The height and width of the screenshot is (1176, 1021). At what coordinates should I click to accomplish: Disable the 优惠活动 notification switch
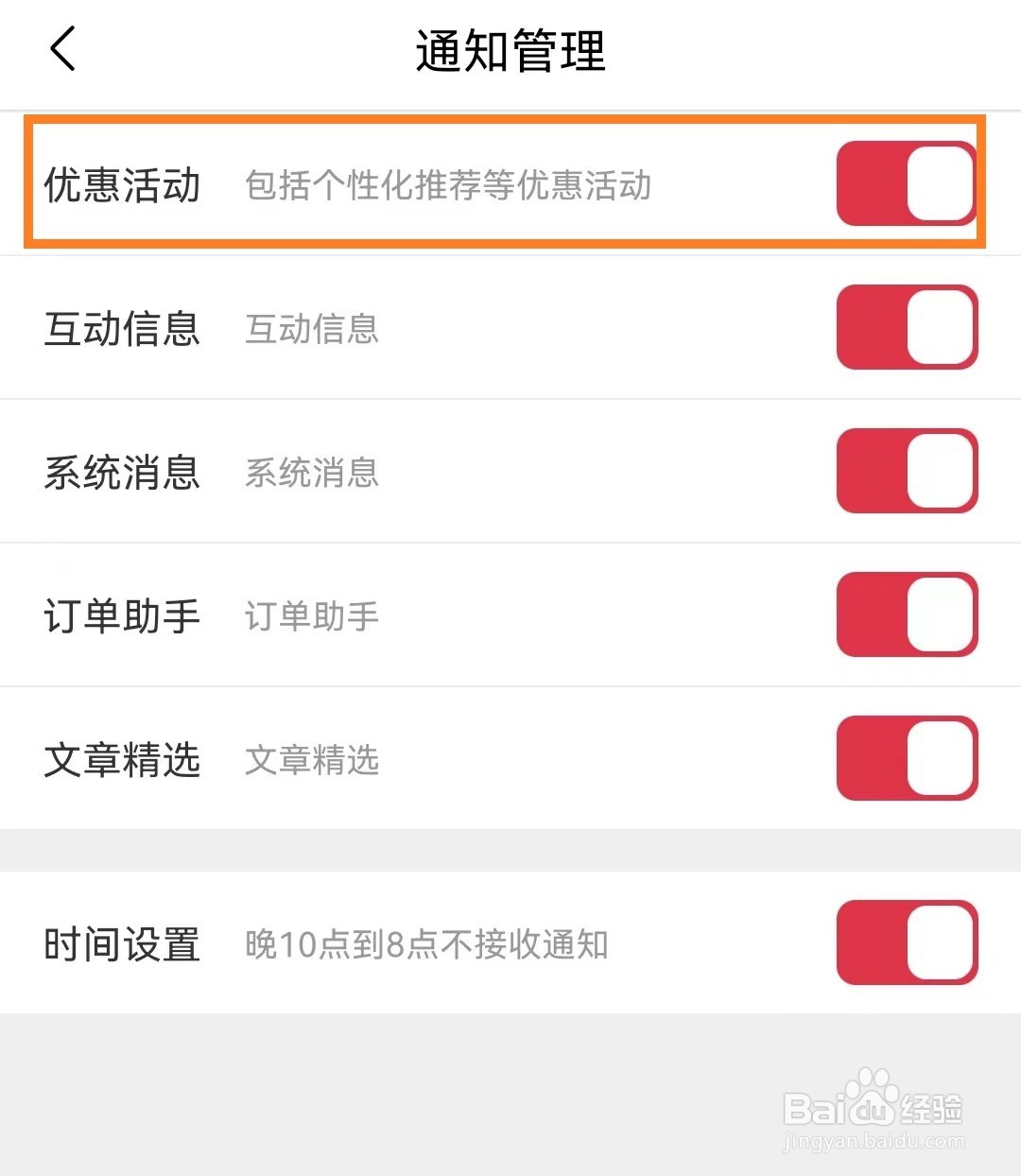click(x=905, y=183)
